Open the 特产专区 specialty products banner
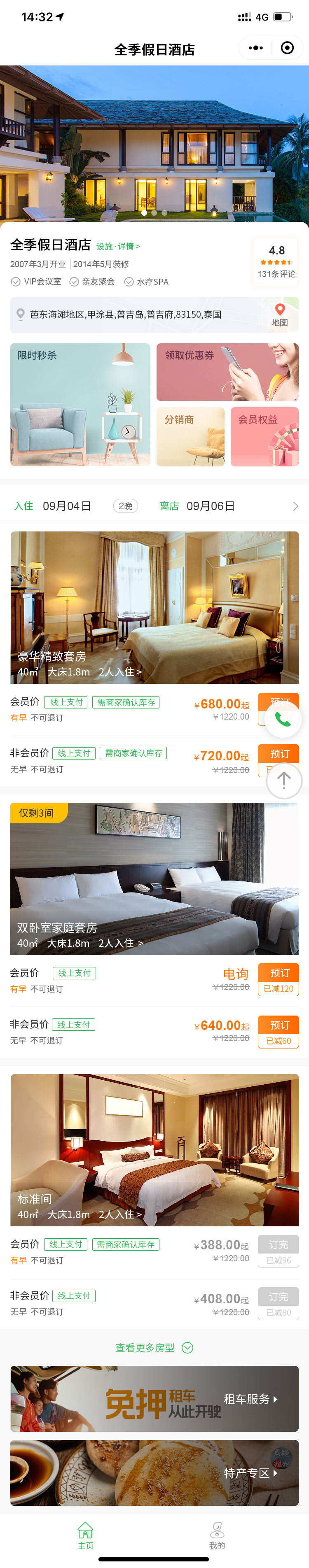Screen dimensions: 309x1568 coord(154,1472)
